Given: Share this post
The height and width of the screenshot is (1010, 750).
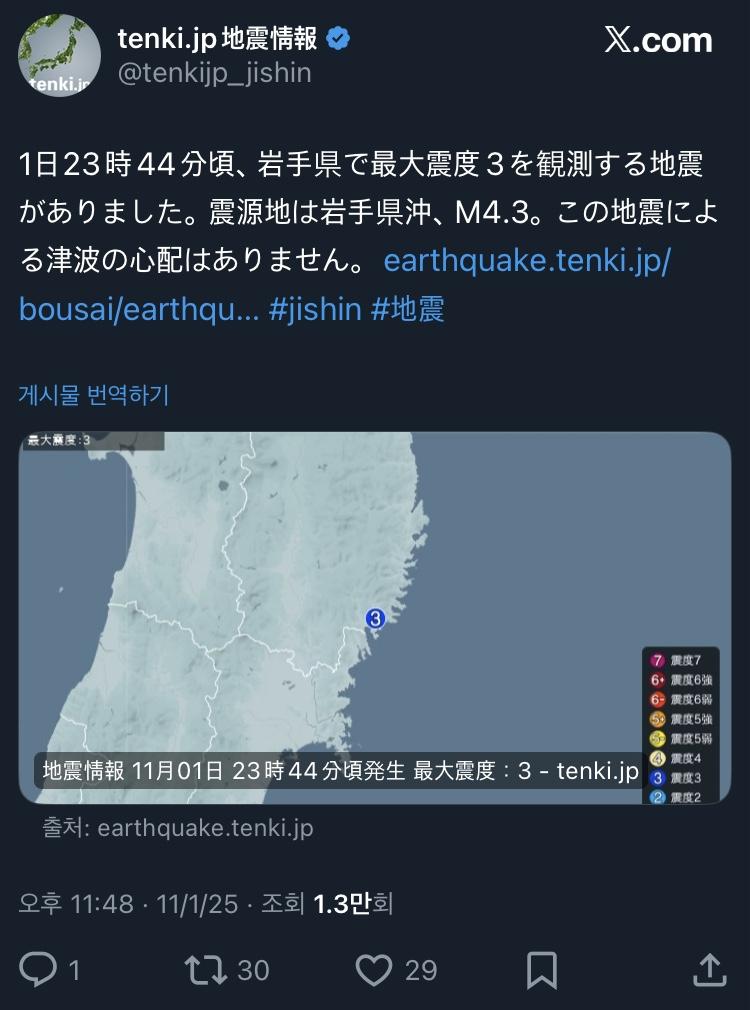Looking at the screenshot, I should pyautogui.click(x=708, y=968).
